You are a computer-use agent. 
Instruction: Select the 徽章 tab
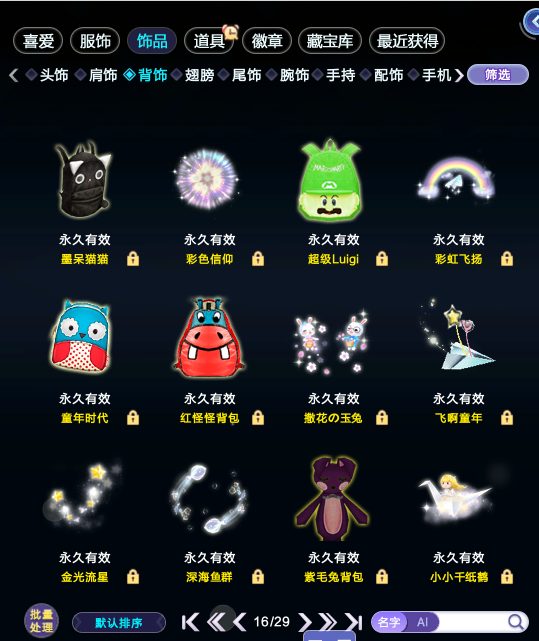tap(267, 41)
